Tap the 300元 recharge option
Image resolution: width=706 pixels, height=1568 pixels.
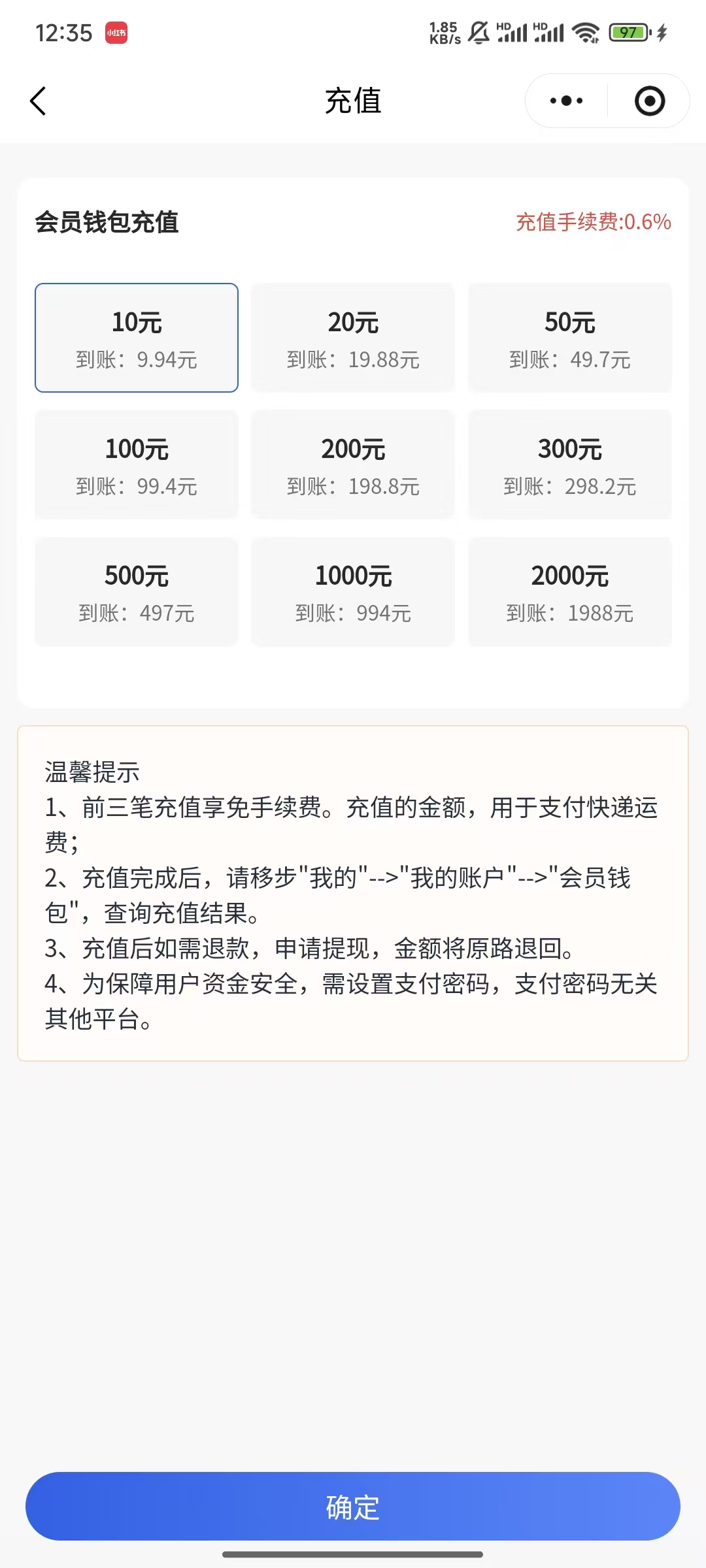(x=570, y=465)
